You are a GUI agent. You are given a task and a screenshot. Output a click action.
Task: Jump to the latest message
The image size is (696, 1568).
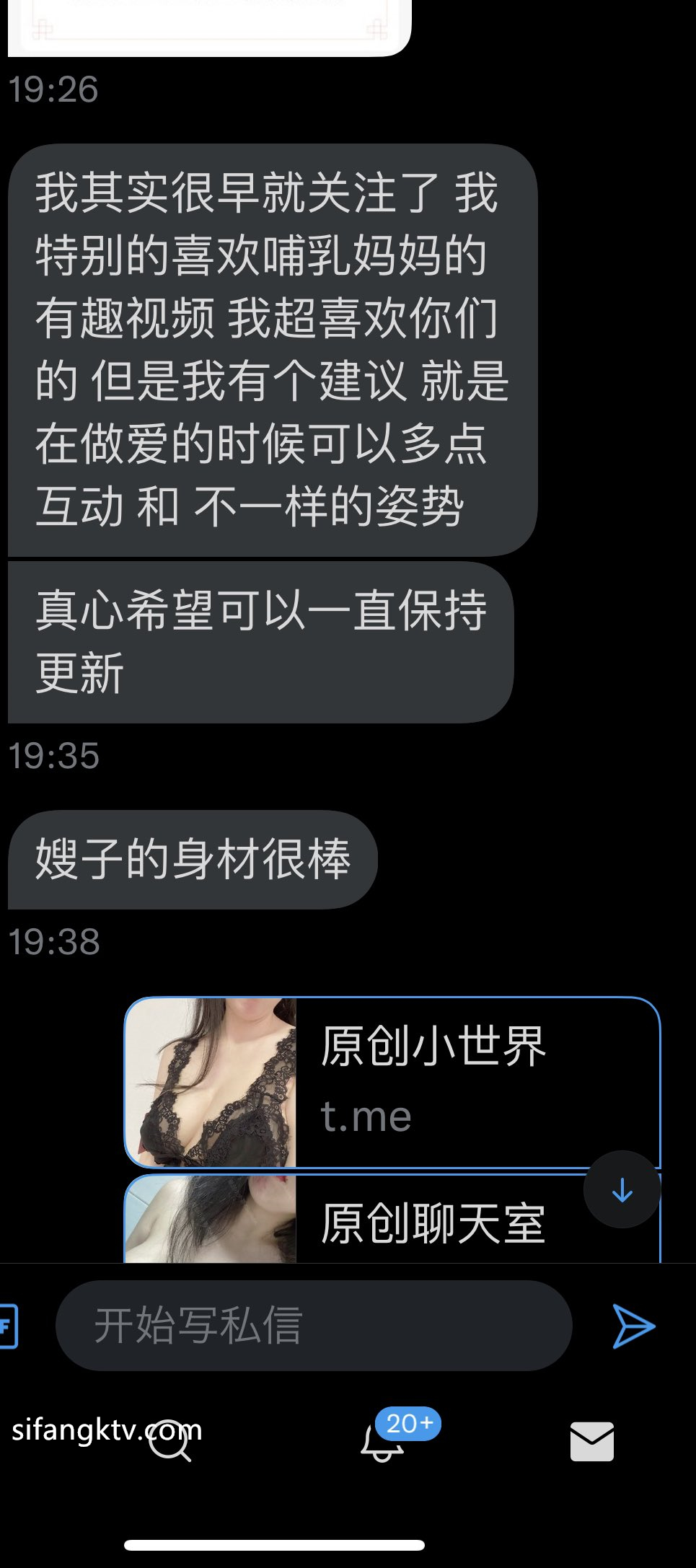[622, 1189]
